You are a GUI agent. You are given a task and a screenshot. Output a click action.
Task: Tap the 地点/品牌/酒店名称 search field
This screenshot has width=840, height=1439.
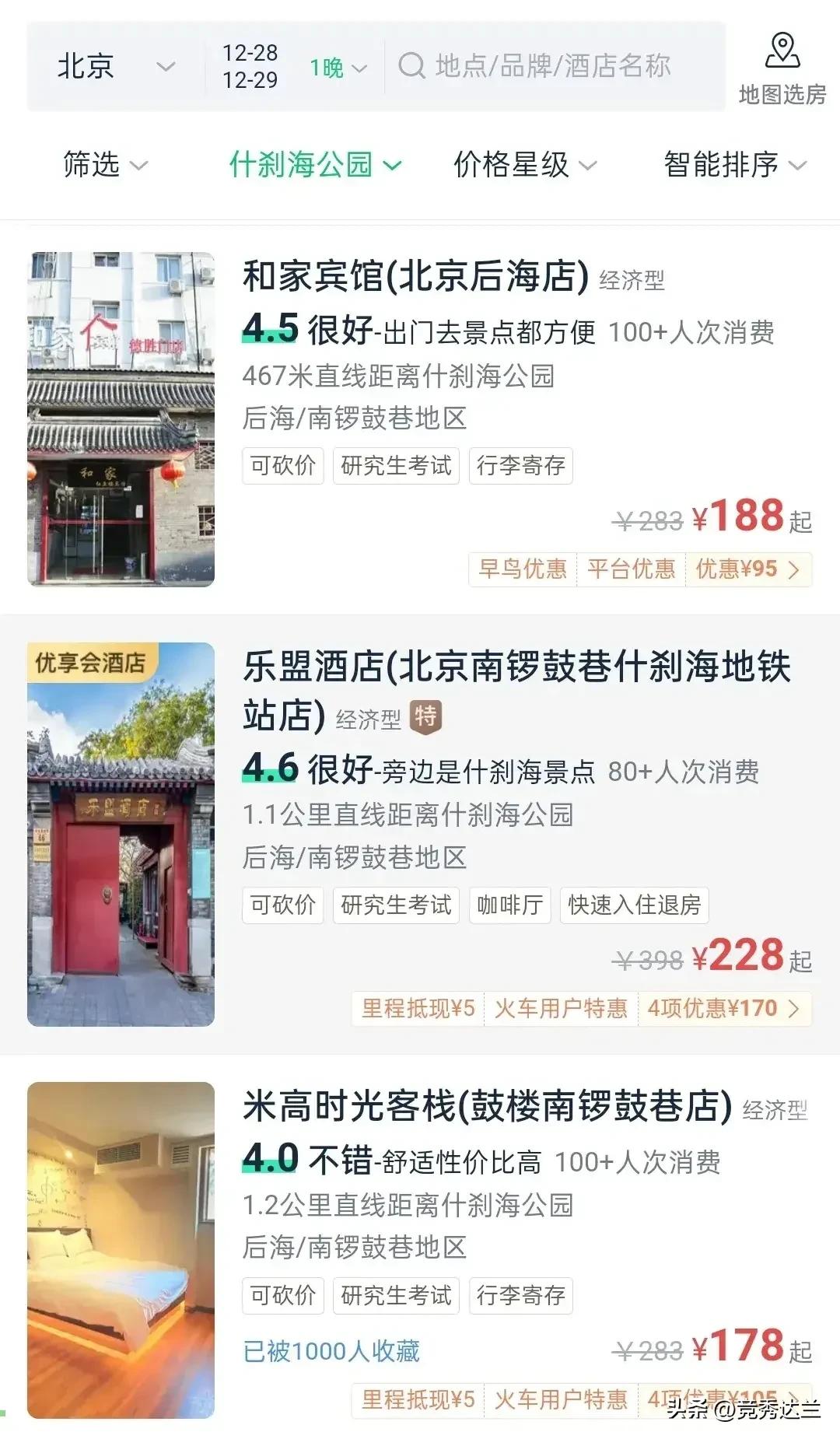click(552, 66)
